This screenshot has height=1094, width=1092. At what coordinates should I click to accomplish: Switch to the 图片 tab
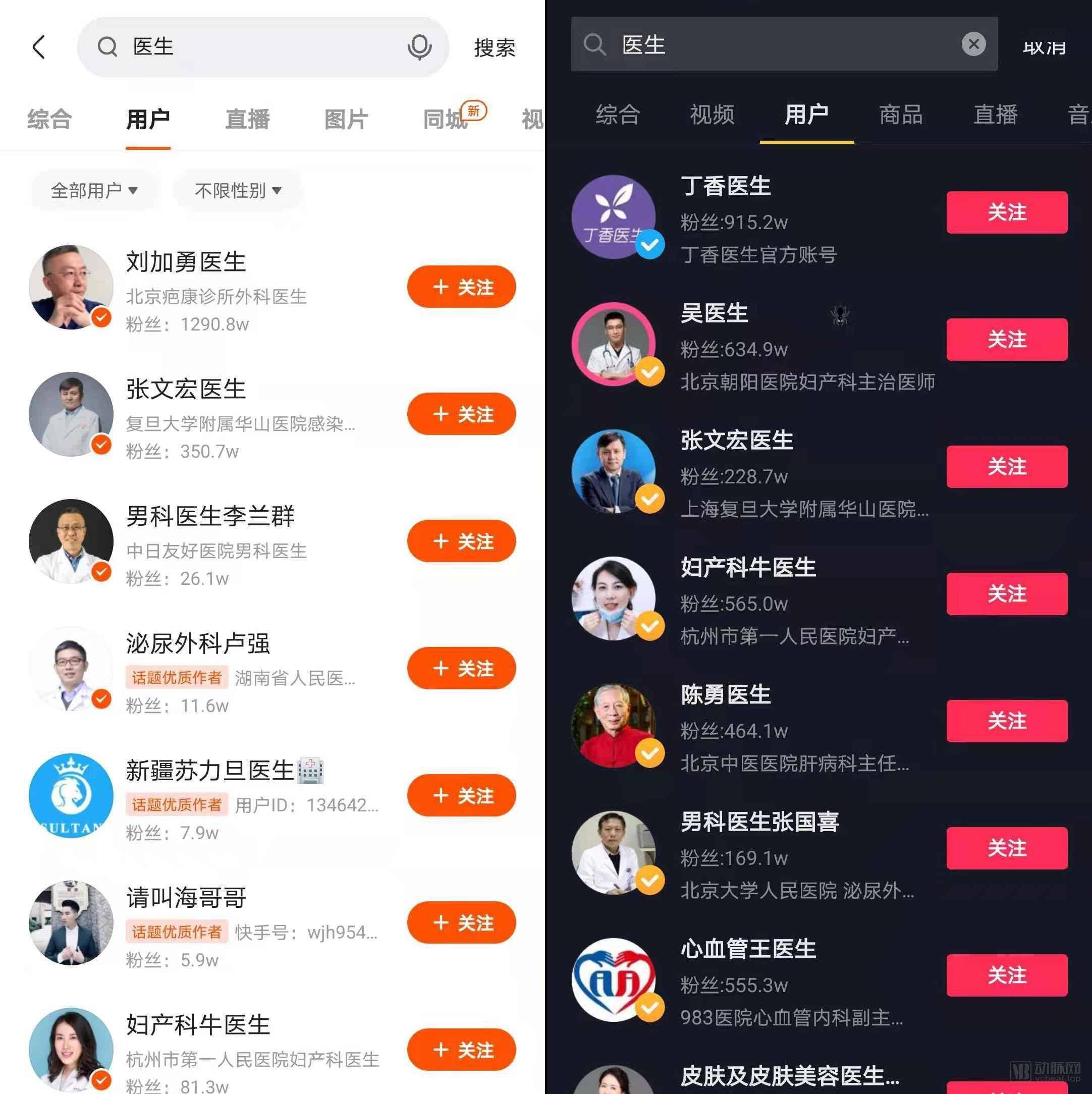pos(346,120)
